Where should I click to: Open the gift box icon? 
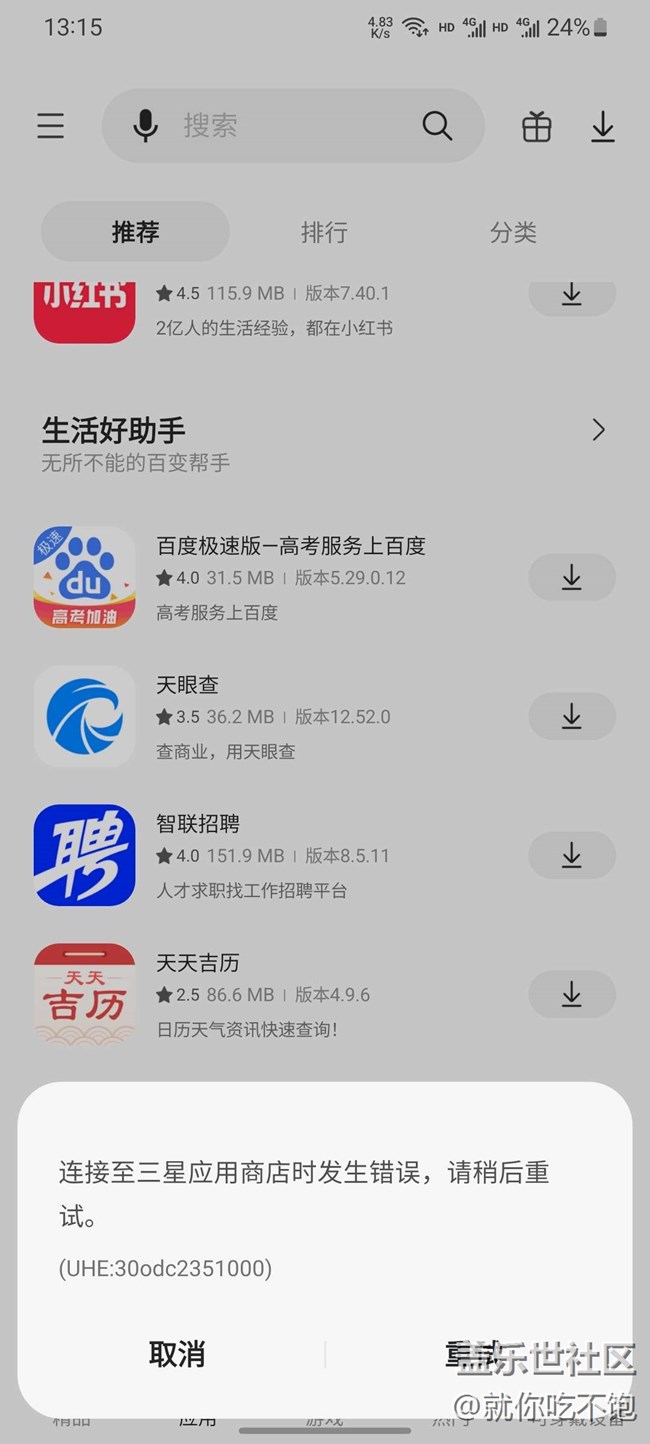(x=537, y=127)
